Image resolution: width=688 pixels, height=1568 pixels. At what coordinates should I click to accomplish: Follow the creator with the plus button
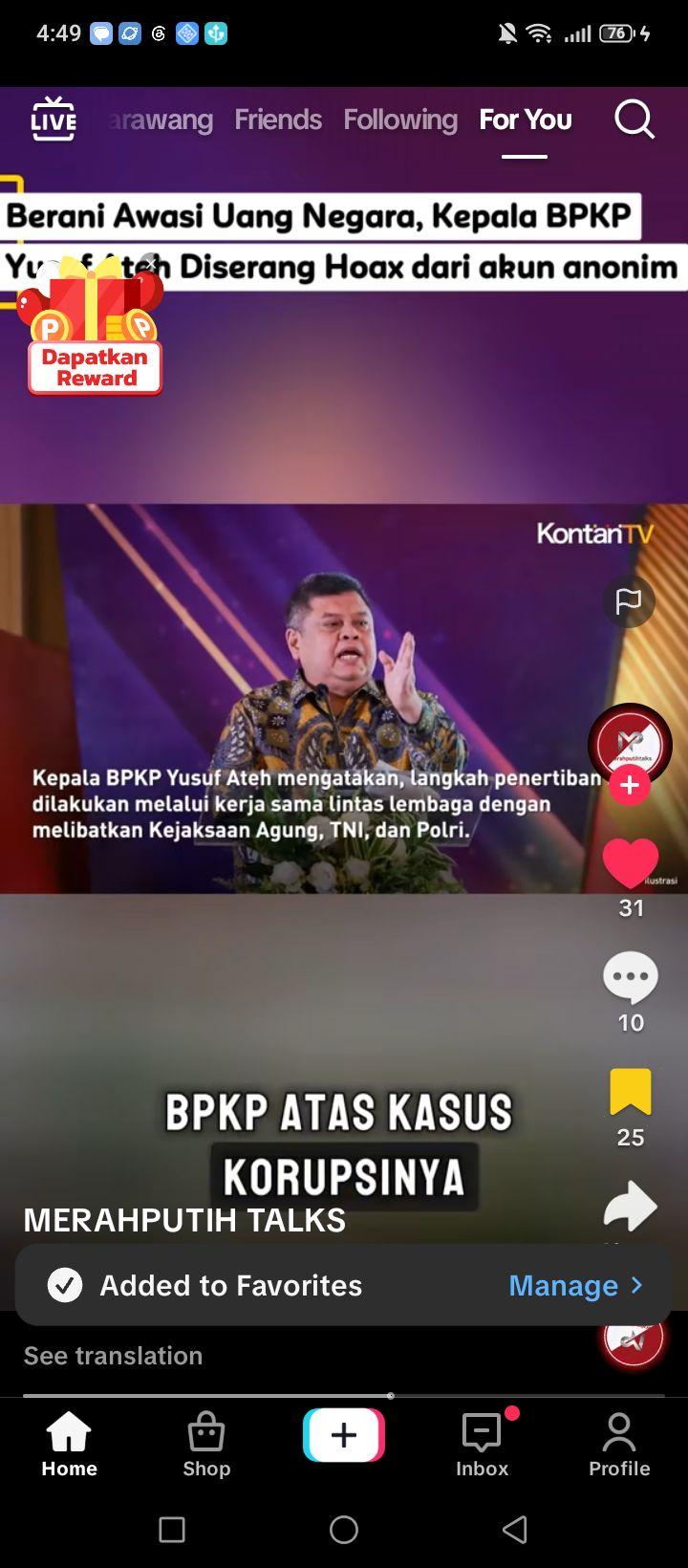coord(630,786)
